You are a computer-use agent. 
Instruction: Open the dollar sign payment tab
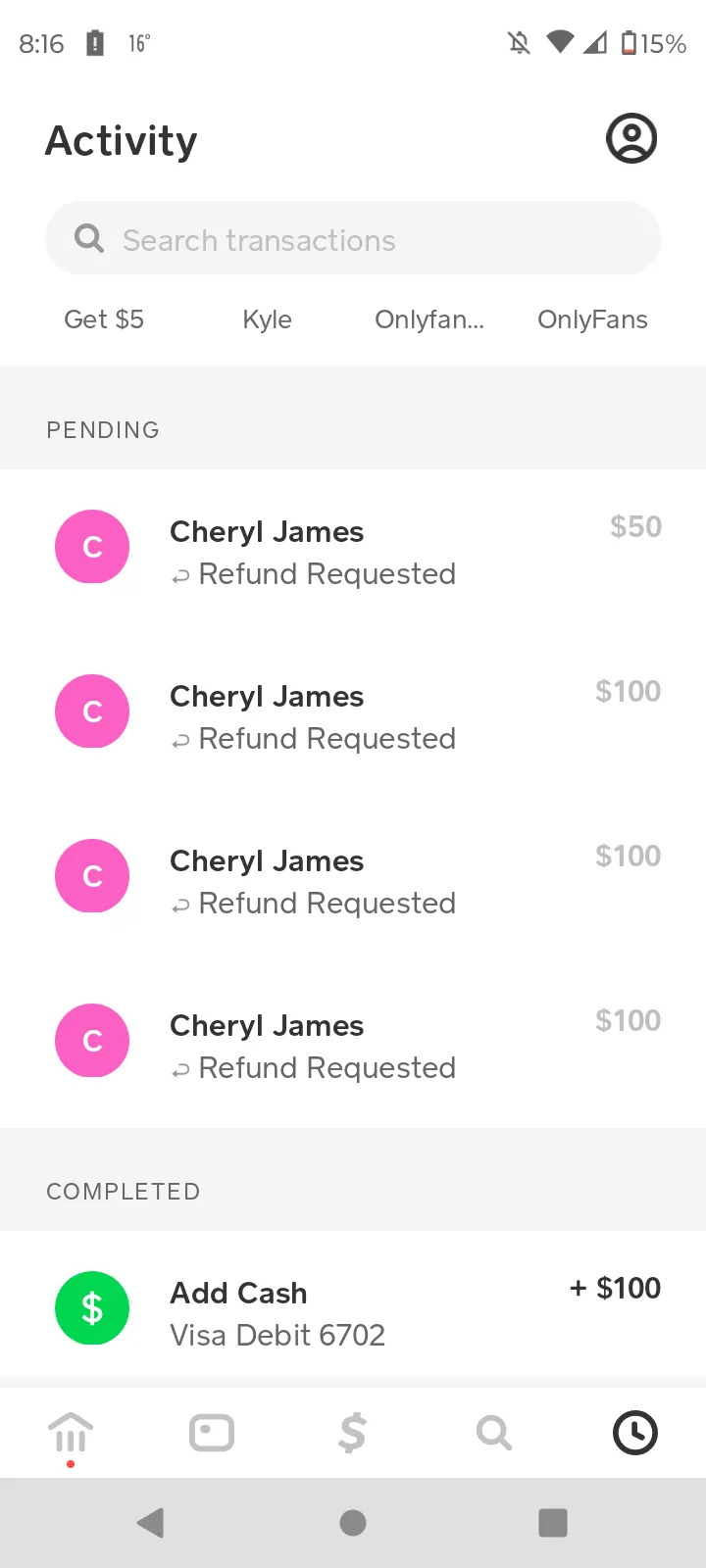(x=353, y=1434)
